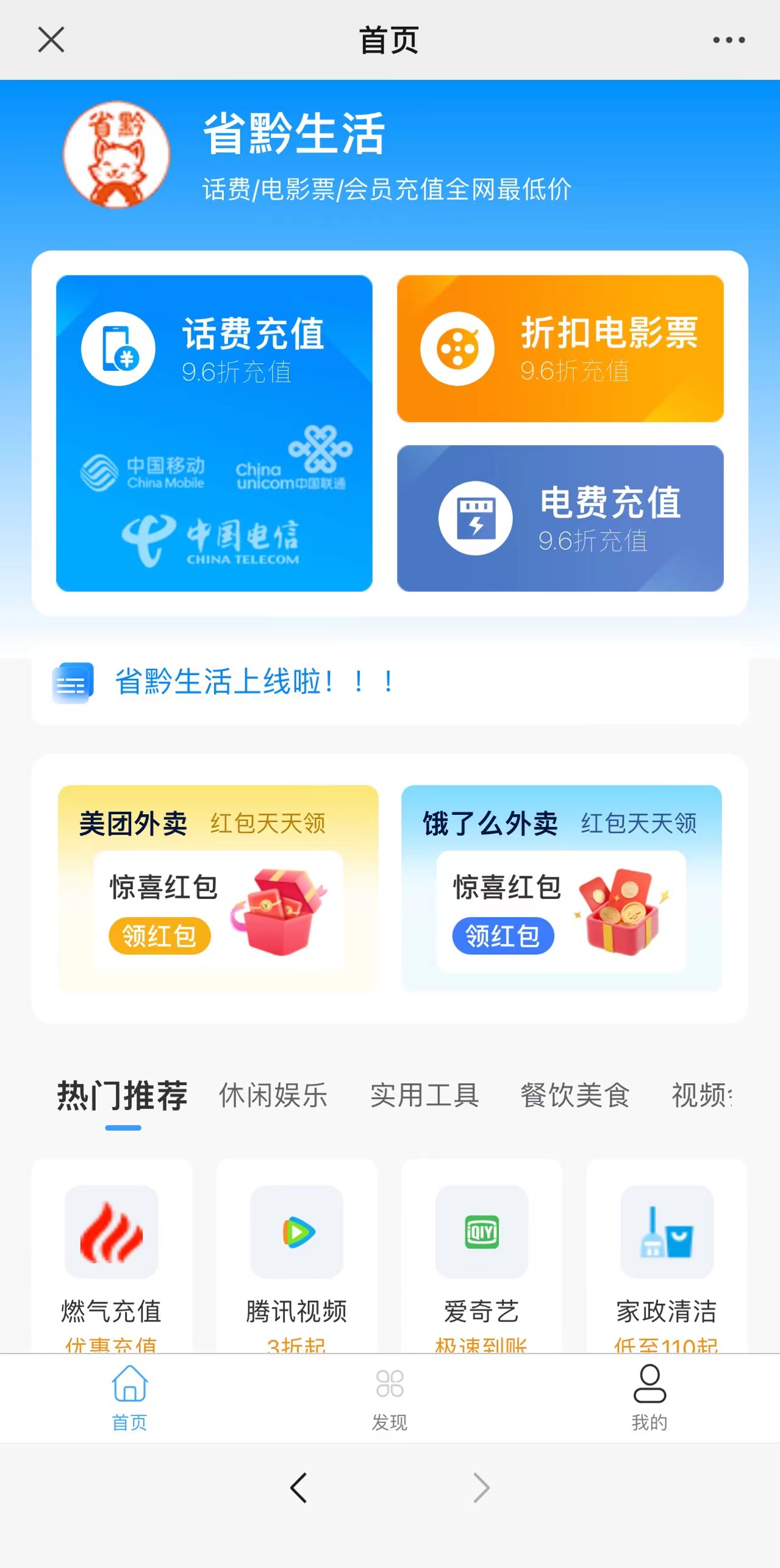
Task: Go back with the browser back arrow
Action: click(x=298, y=1487)
